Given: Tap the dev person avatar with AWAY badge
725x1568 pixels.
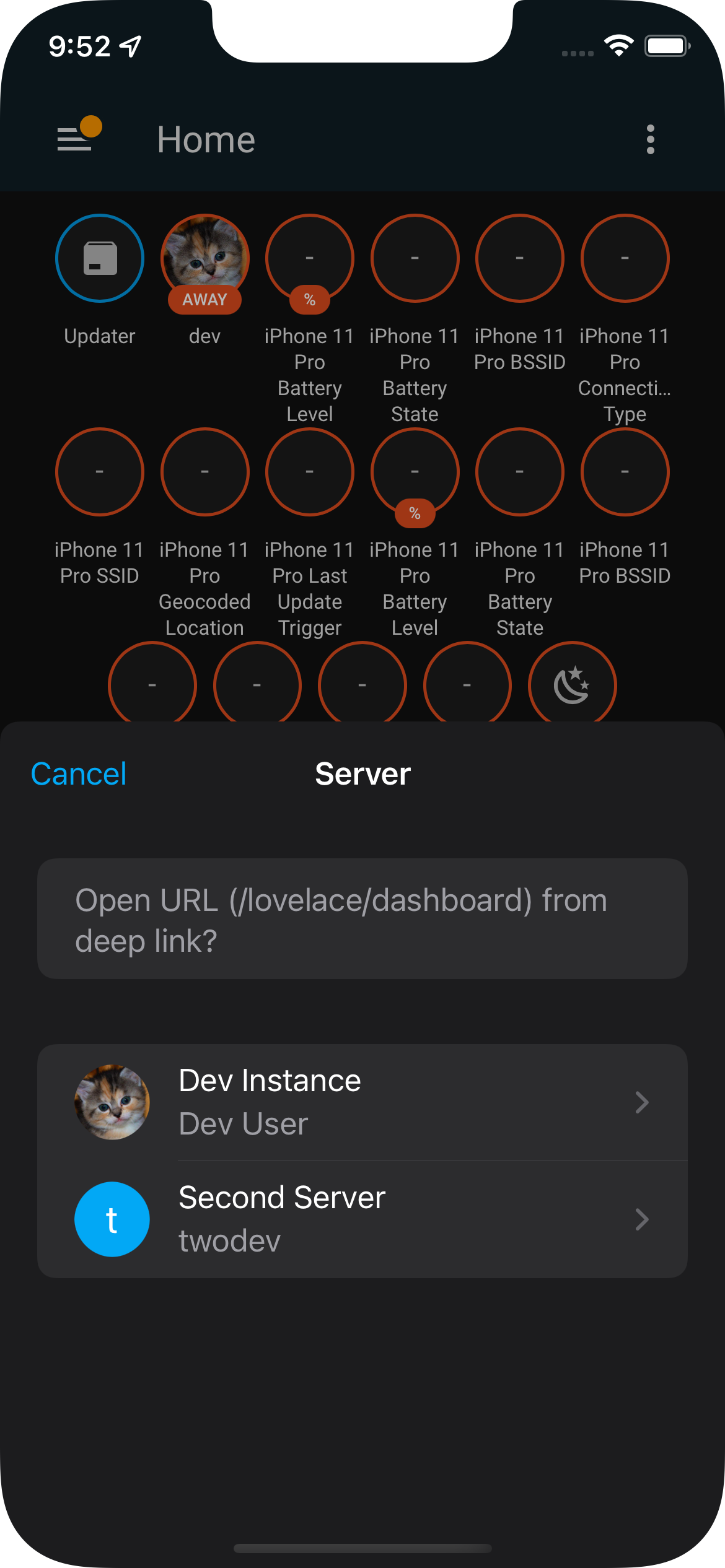Looking at the screenshot, I should pos(204,258).
